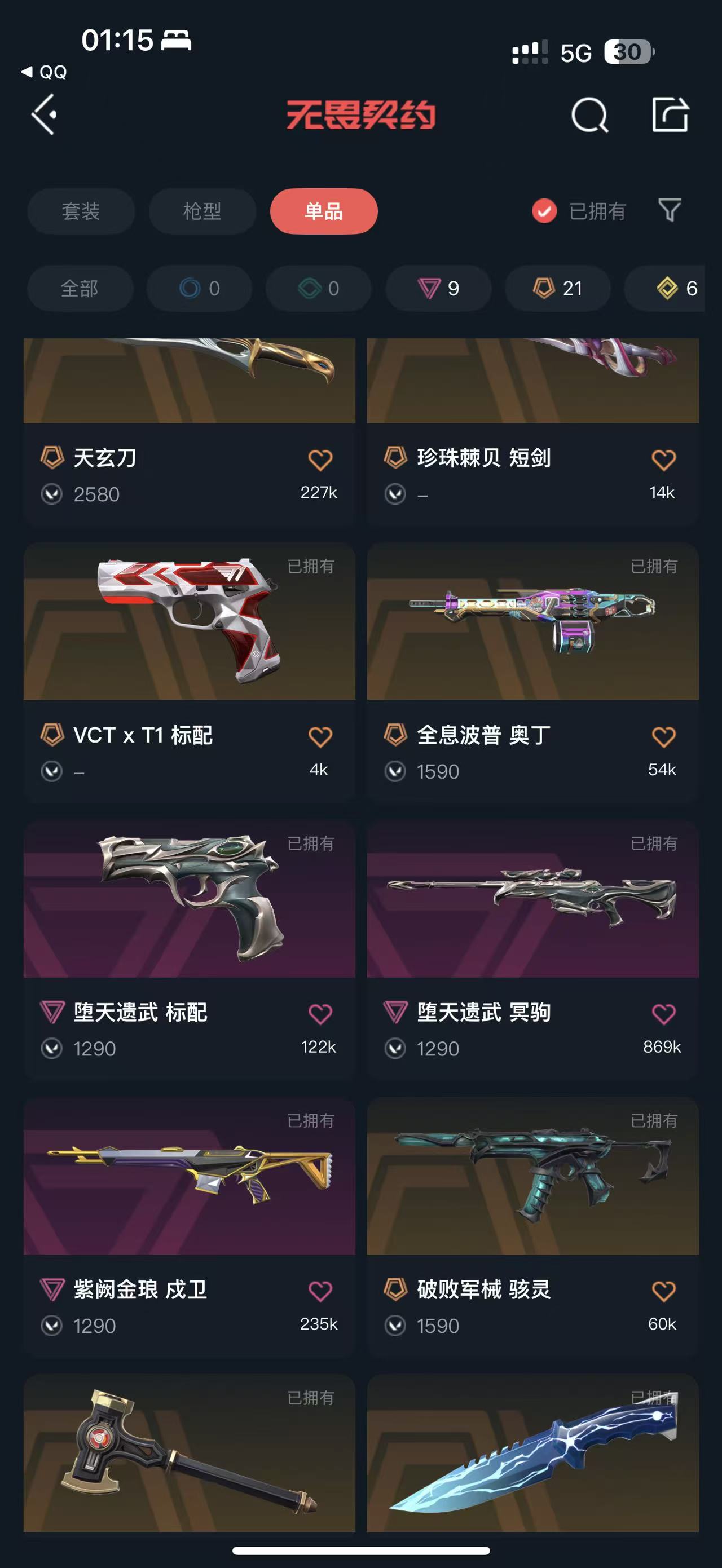Go back using the top-left arrow
Image resolution: width=722 pixels, height=1568 pixels.
point(45,114)
